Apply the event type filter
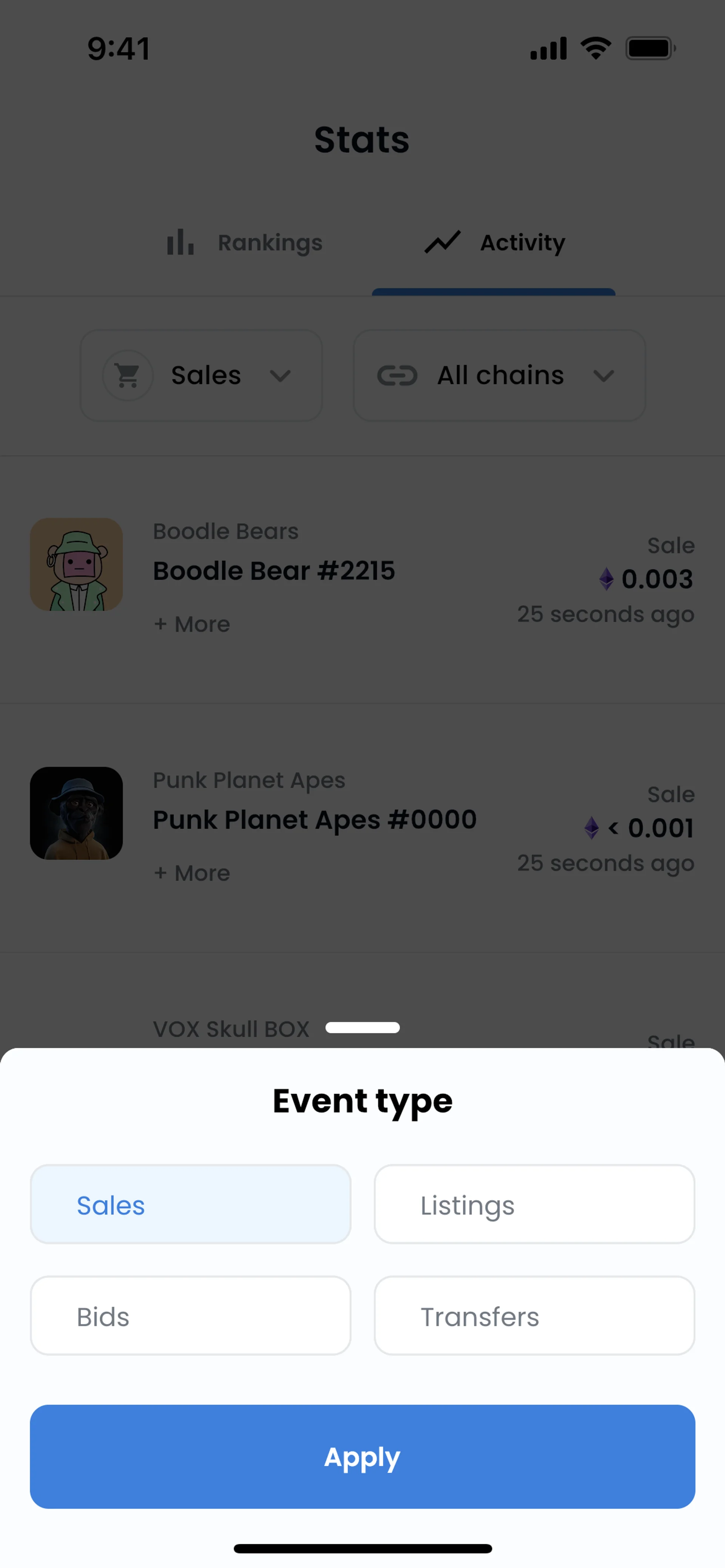This screenshot has height=1568, width=725. click(362, 1456)
